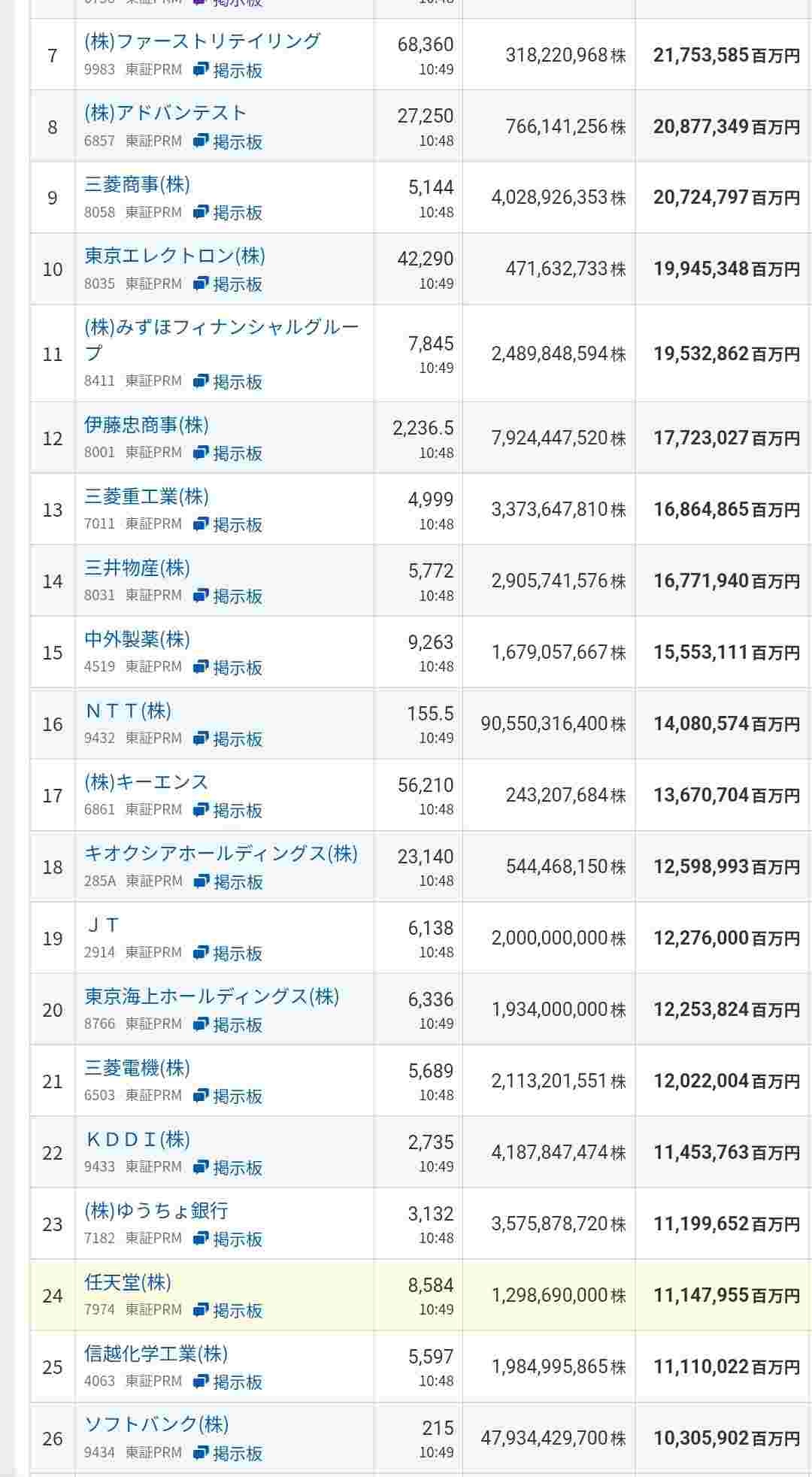Open the 掲示板 board for NTT

point(228,739)
